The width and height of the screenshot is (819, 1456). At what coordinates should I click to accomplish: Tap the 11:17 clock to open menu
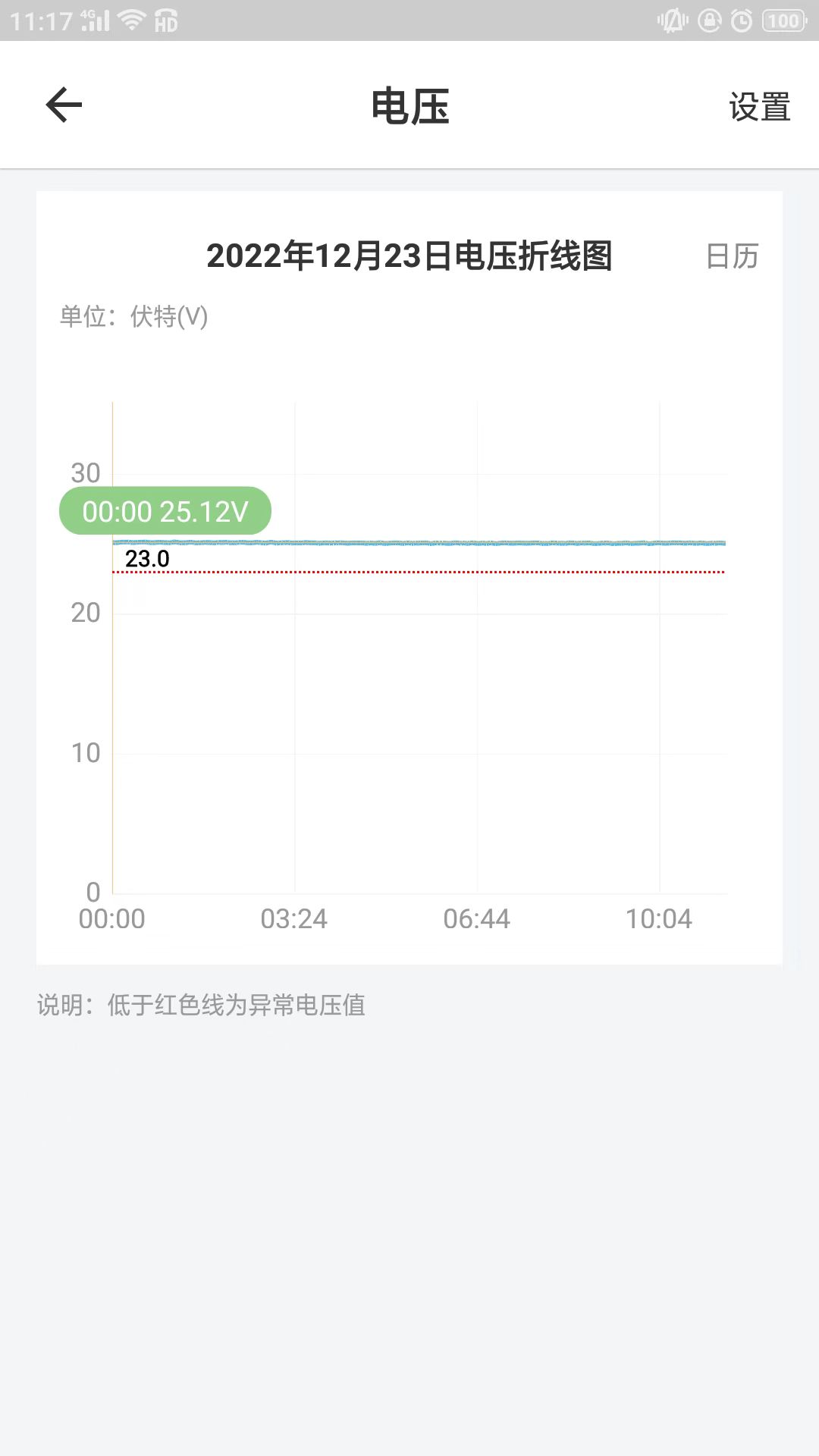[42, 20]
